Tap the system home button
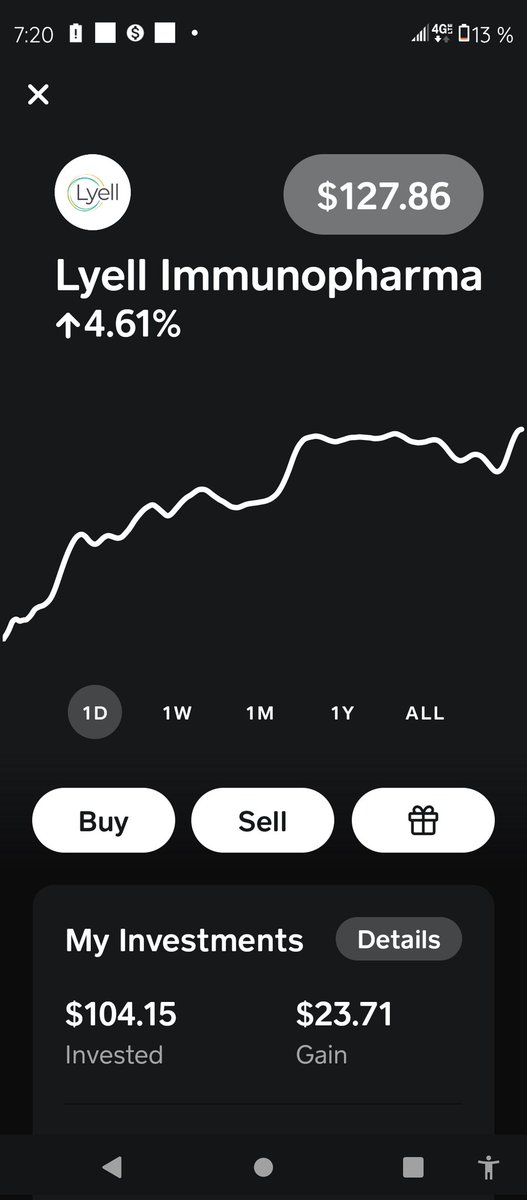 tap(263, 1167)
